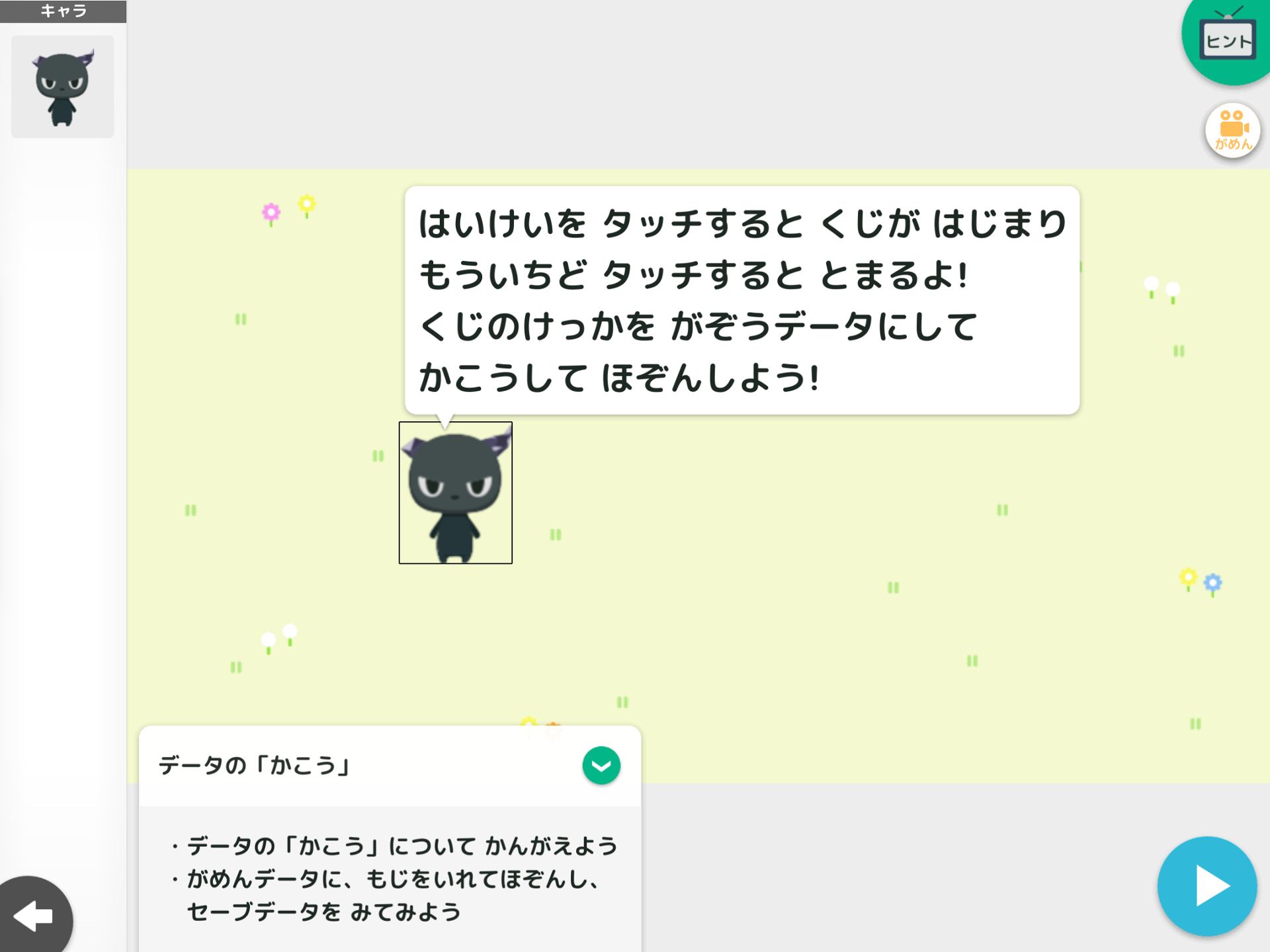The height and width of the screenshot is (952, 1270).
Task: Collapse the データの「かこう」 panel
Action: click(x=601, y=766)
